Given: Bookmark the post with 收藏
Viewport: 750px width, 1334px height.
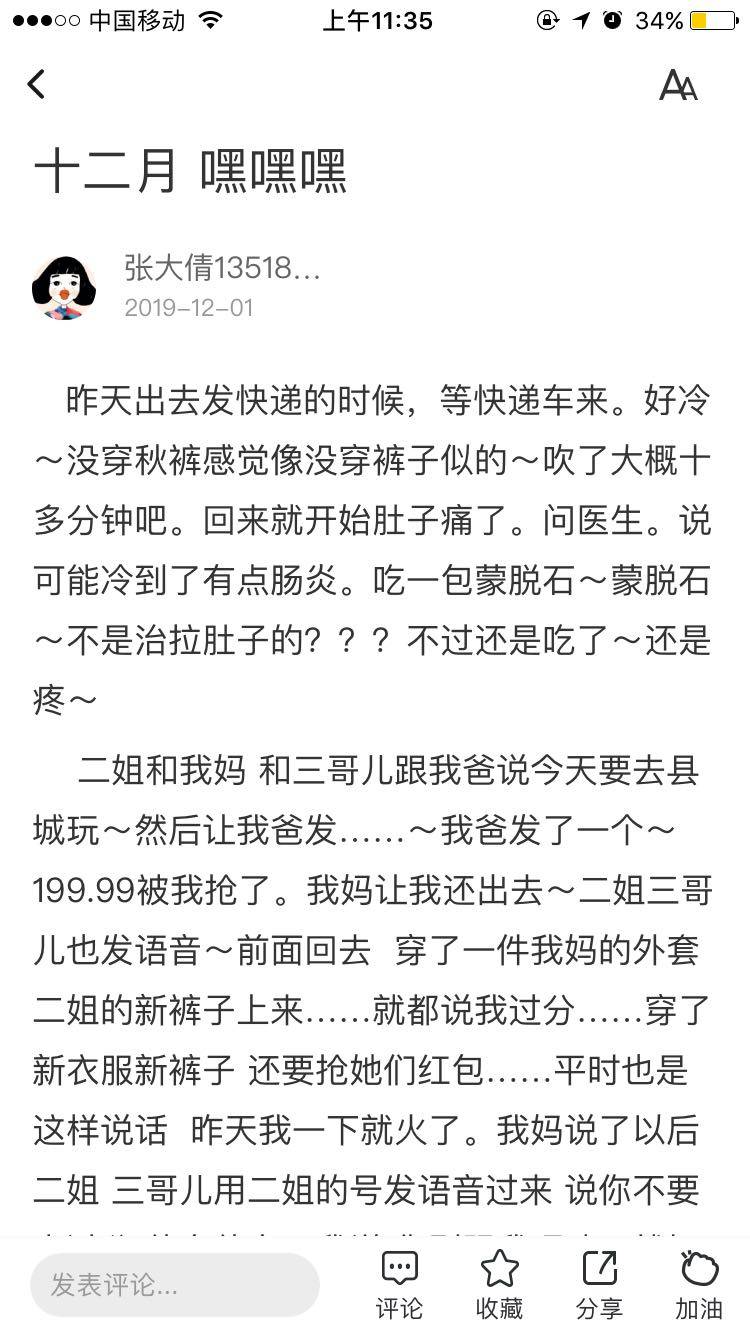Looking at the screenshot, I should [x=499, y=1284].
